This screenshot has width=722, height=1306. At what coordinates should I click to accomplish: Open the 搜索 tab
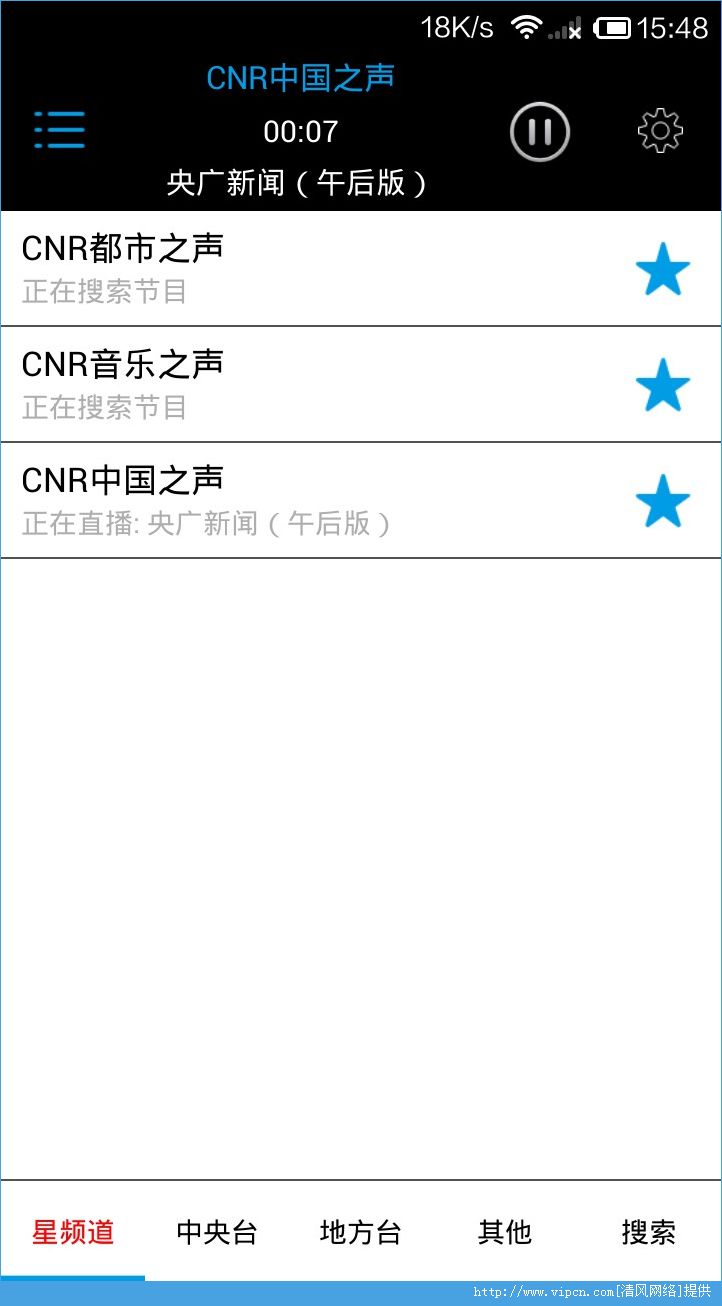tap(649, 1233)
